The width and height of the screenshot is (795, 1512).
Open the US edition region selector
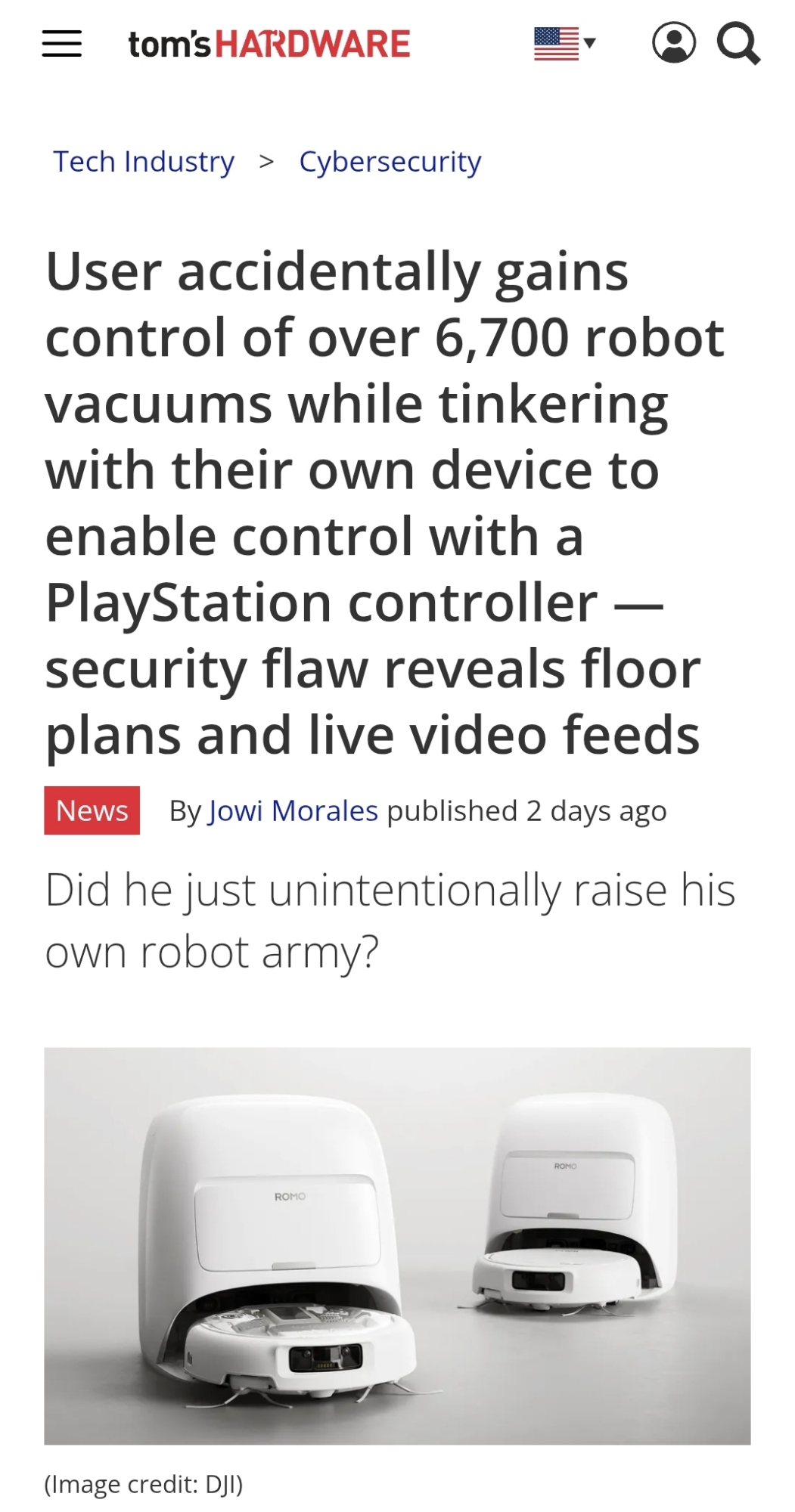(x=564, y=43)
